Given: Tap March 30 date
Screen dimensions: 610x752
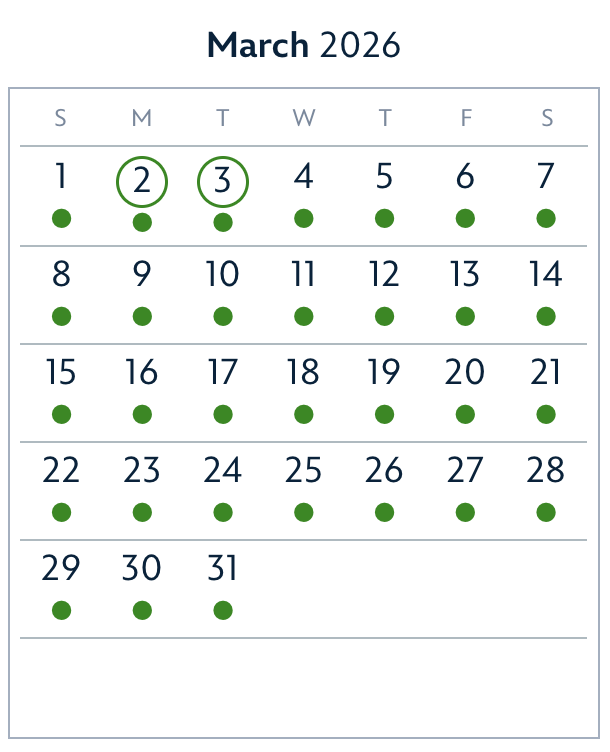Looking at the screenshot, I should pyautogui.click(x=142, y=569).
